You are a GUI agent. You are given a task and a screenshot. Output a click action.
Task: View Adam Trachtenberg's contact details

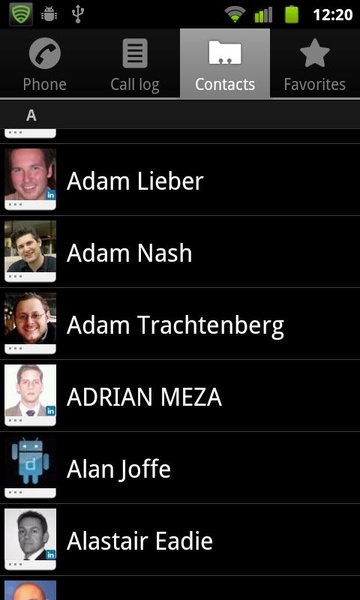pyautogui.click(x=180, y=324)
